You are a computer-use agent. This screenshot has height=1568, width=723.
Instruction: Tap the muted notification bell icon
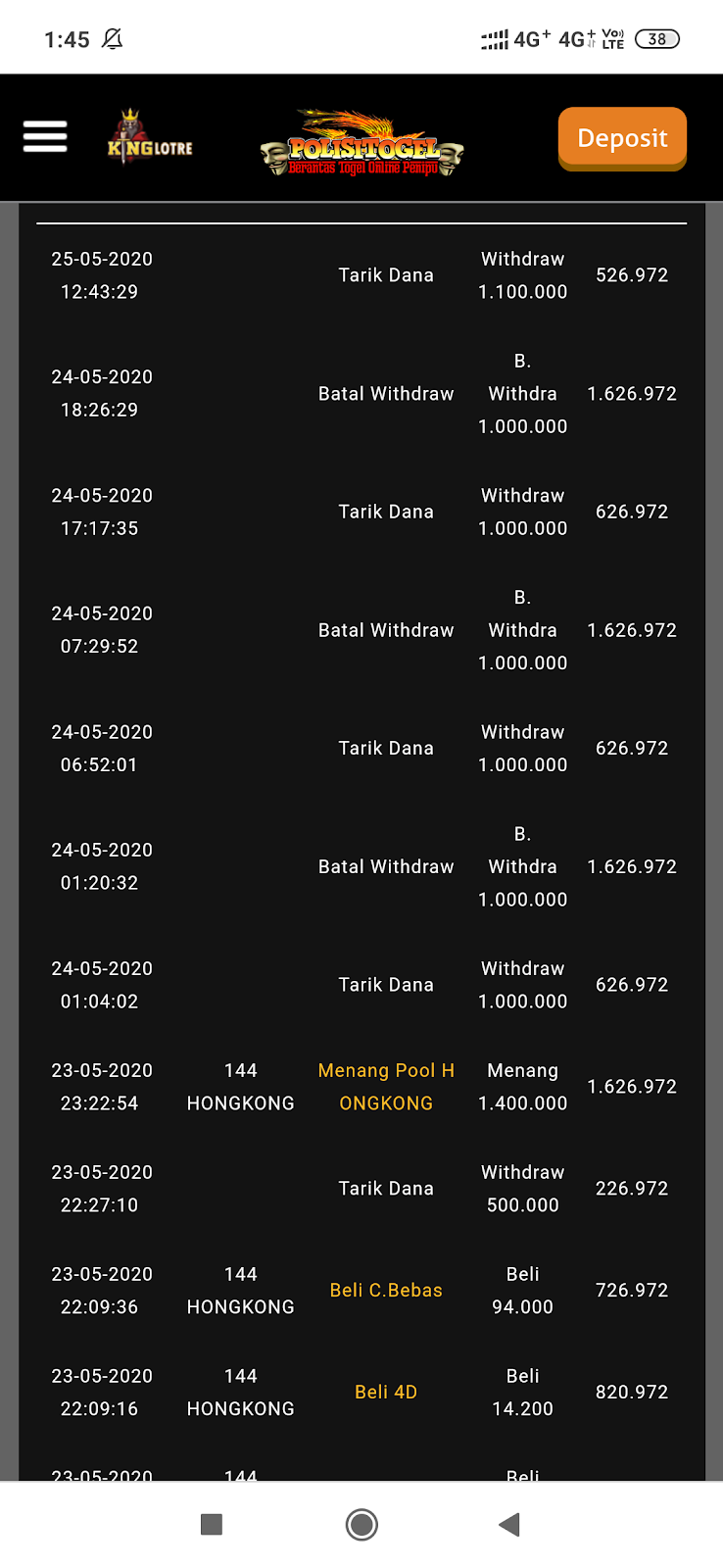tap(112, 38)
